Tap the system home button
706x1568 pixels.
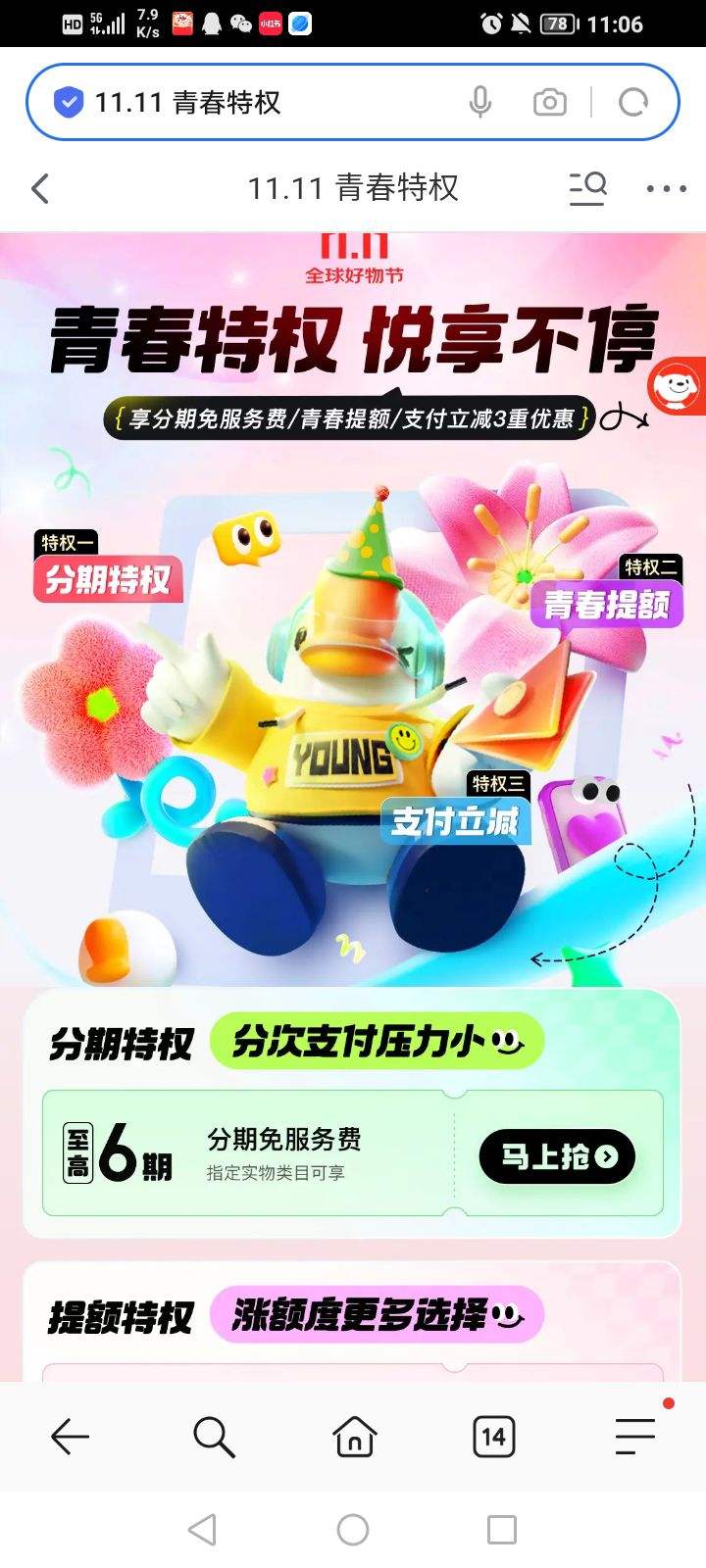[x=353, y=1530]
